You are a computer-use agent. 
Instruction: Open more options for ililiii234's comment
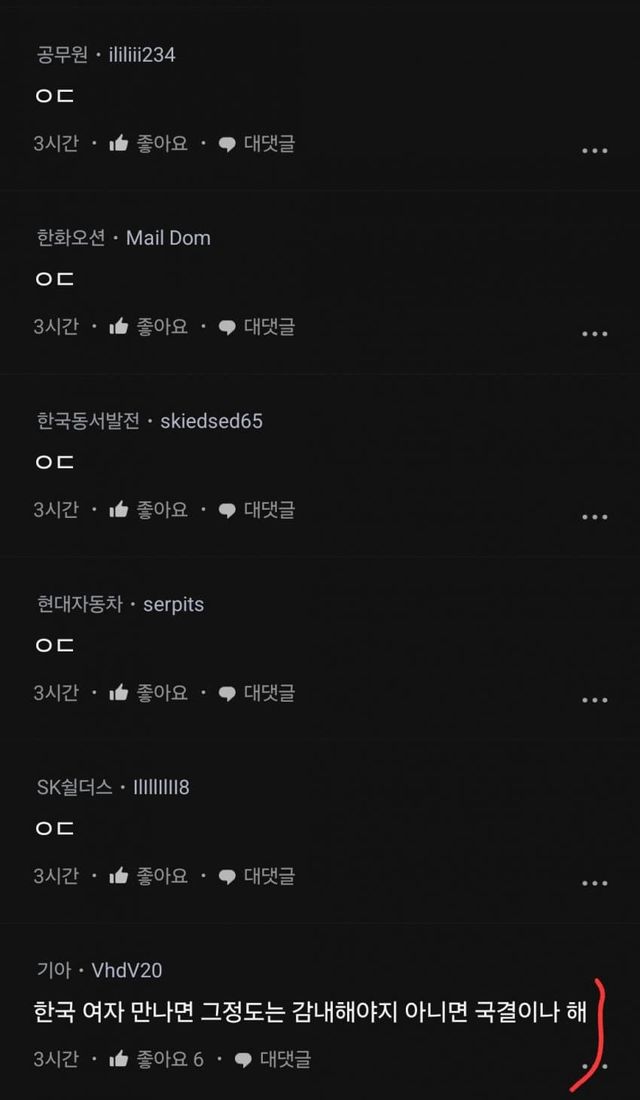594,151
